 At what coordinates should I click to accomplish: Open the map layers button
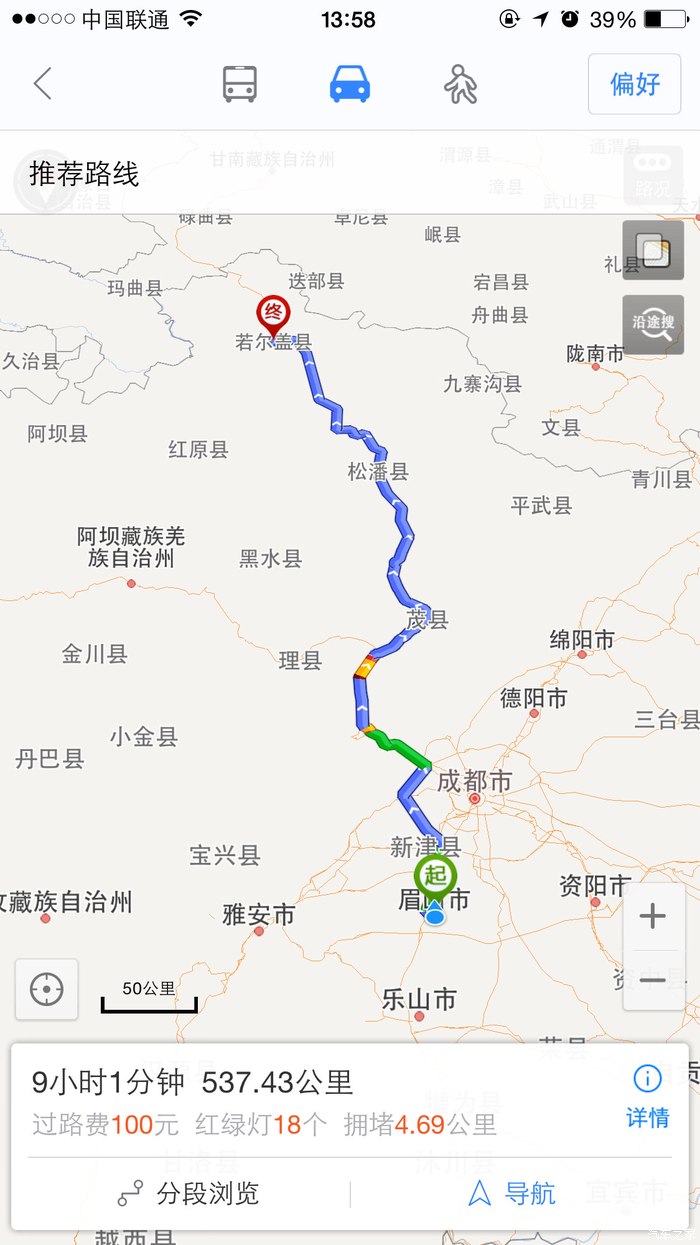[653, 250]
